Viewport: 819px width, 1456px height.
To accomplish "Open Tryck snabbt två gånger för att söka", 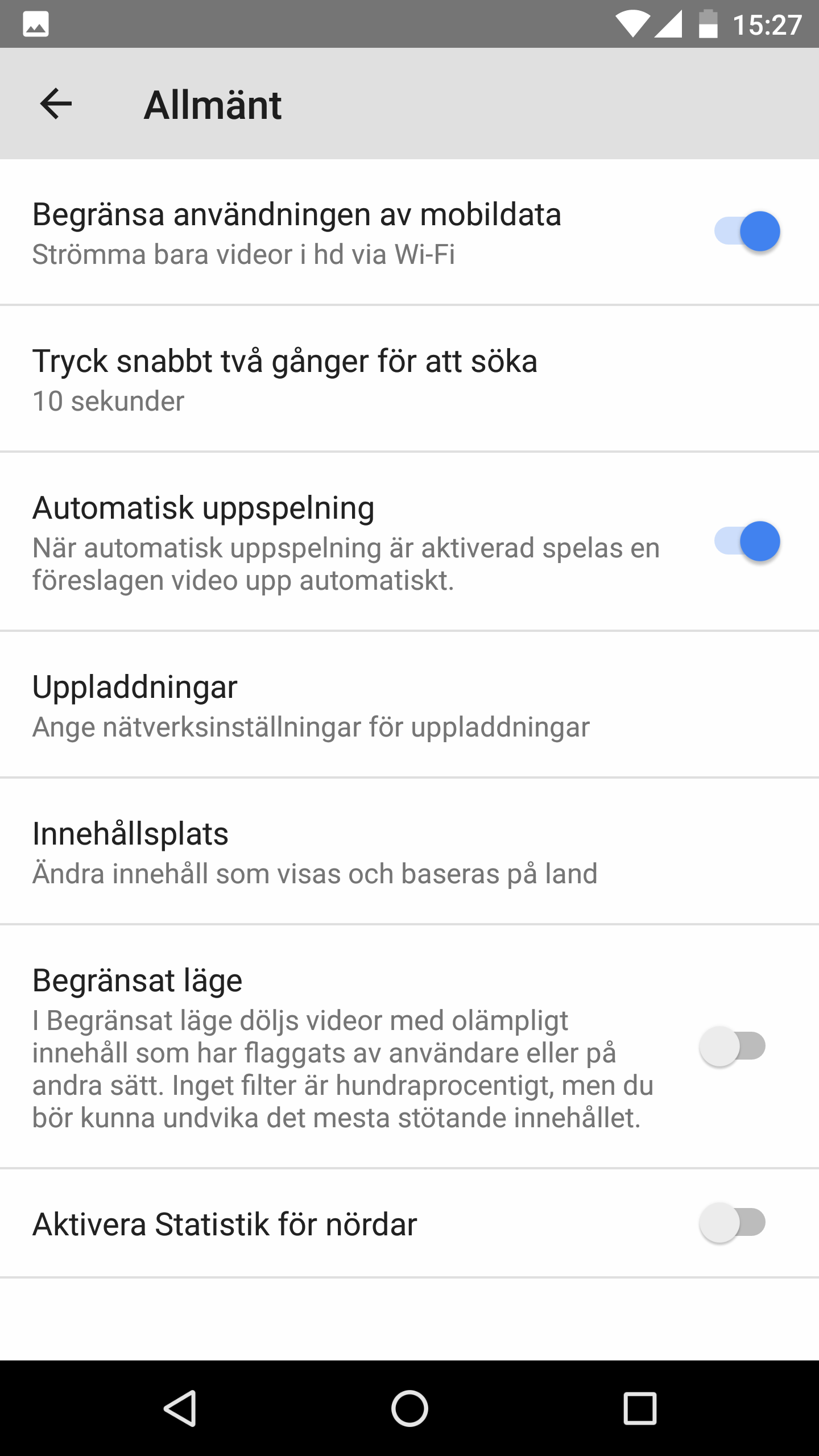I will coord(284,379).
